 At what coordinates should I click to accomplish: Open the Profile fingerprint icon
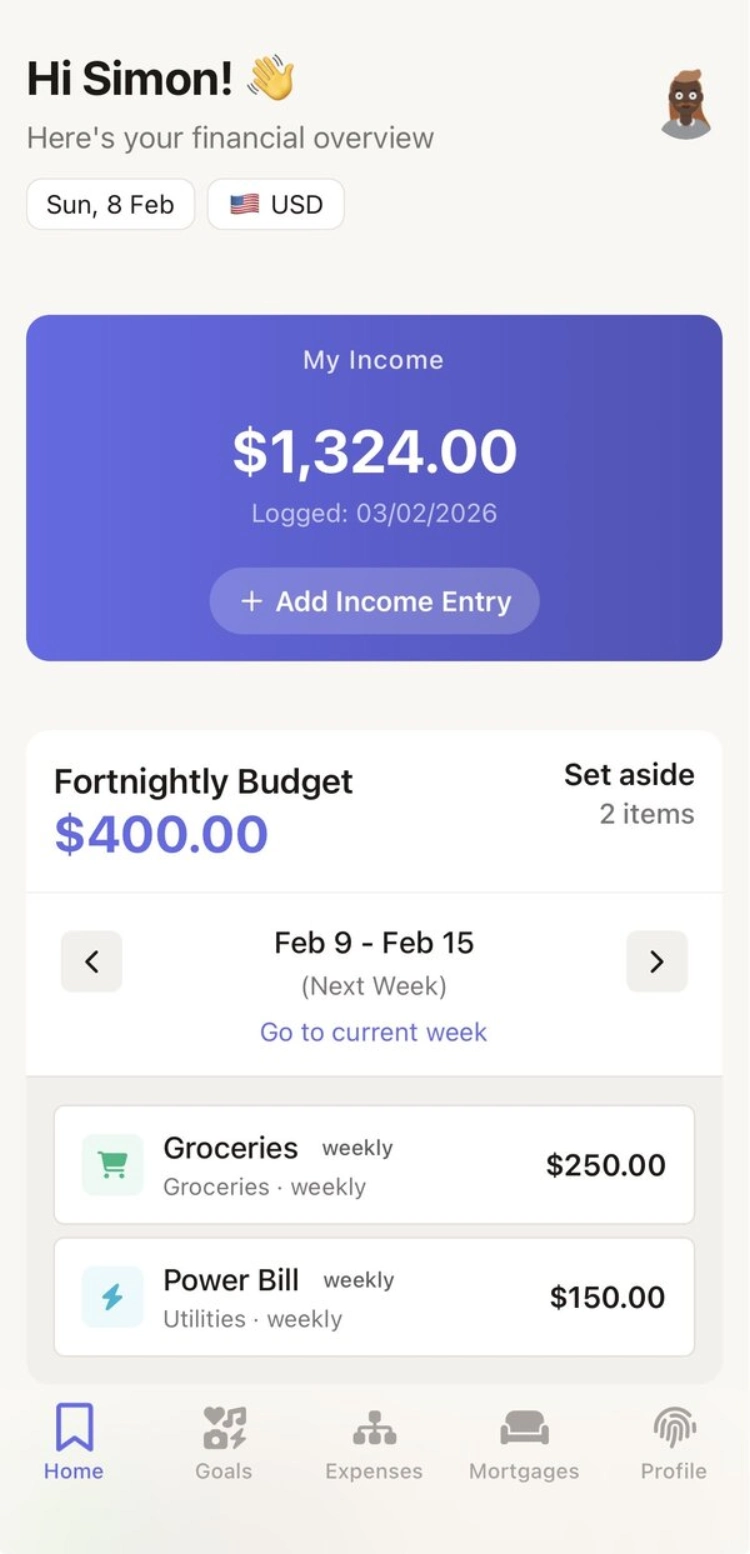673,1425
